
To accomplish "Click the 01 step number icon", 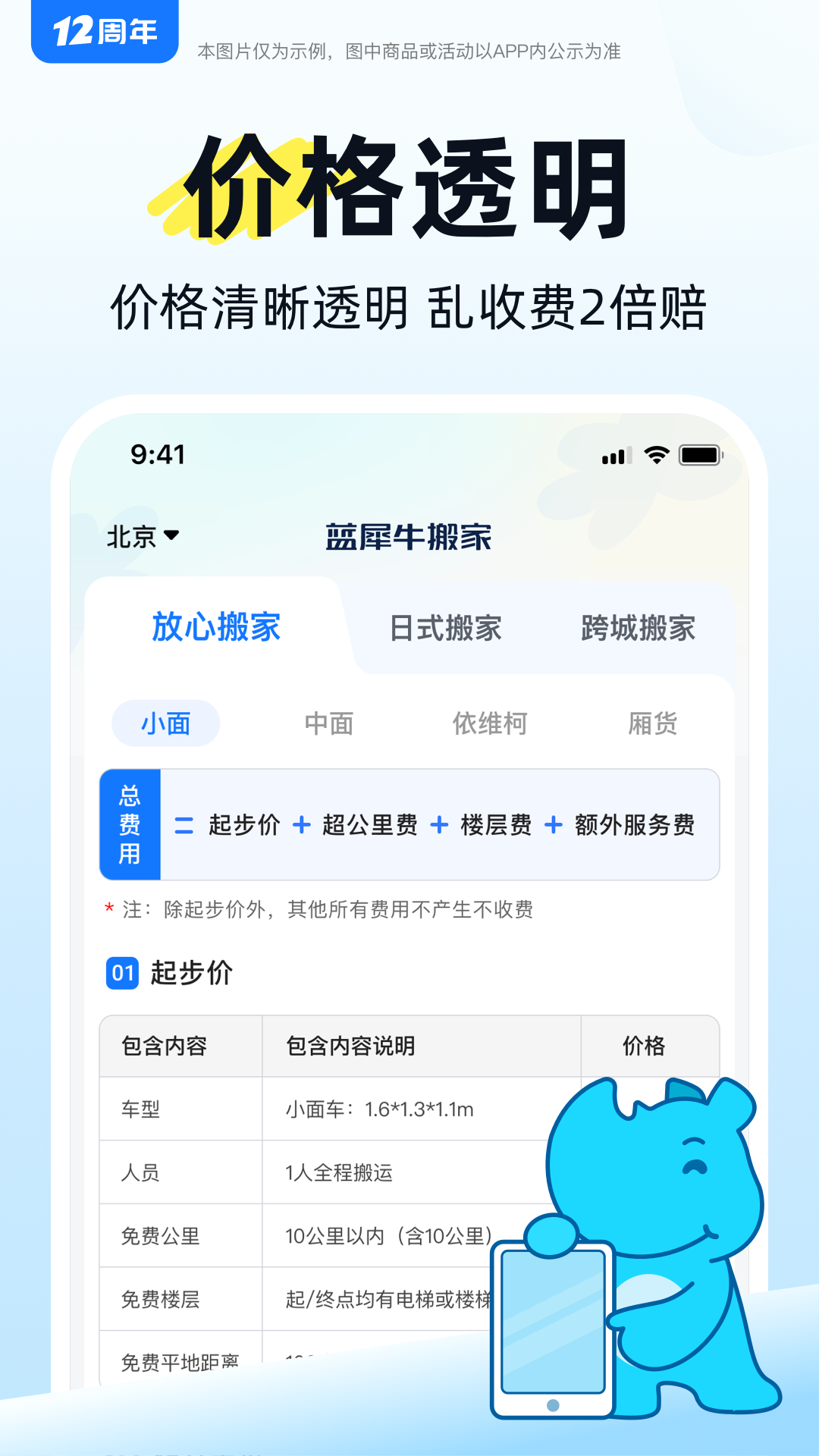I will tap(124, 971).
